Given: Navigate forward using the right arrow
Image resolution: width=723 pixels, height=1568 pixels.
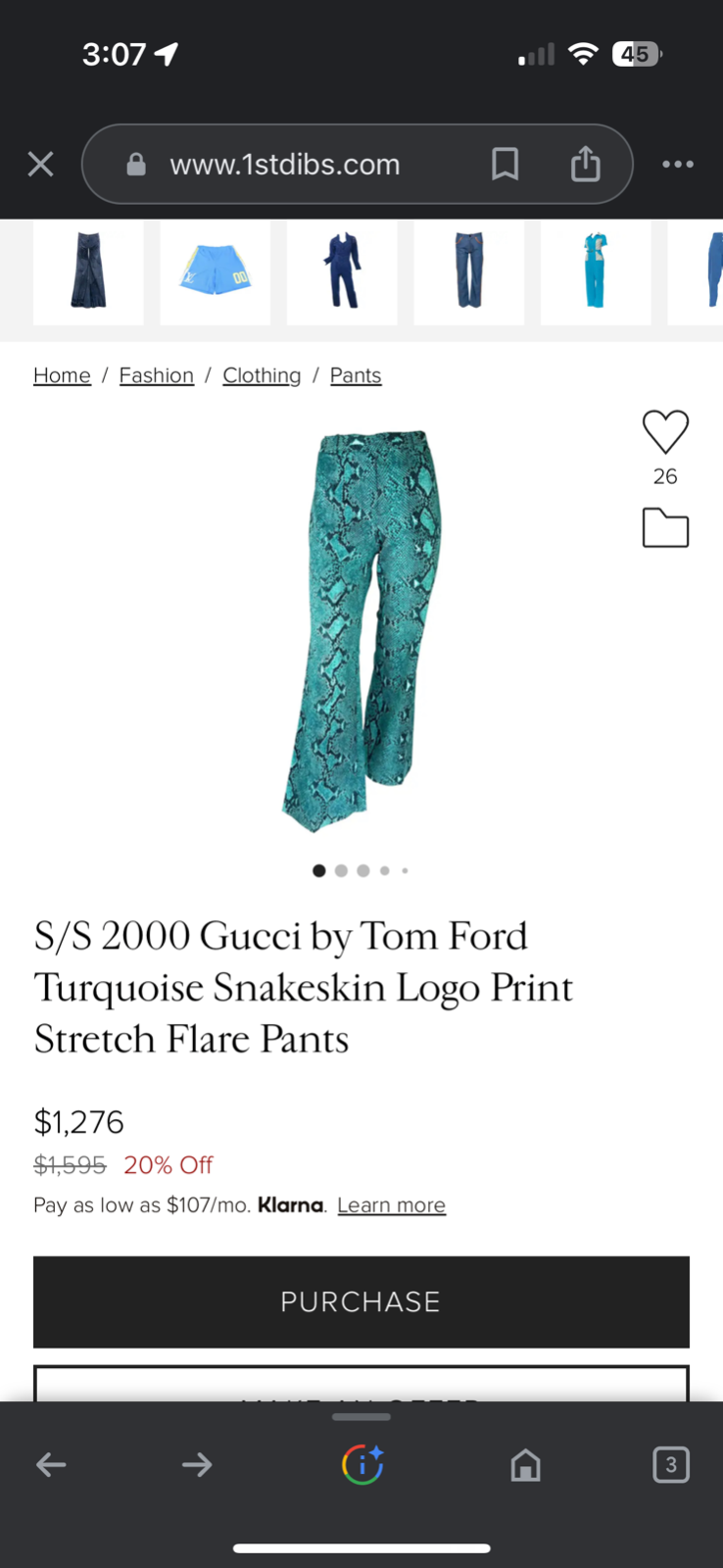Looking at the screenshot, I should click(x=197, y=1464).
